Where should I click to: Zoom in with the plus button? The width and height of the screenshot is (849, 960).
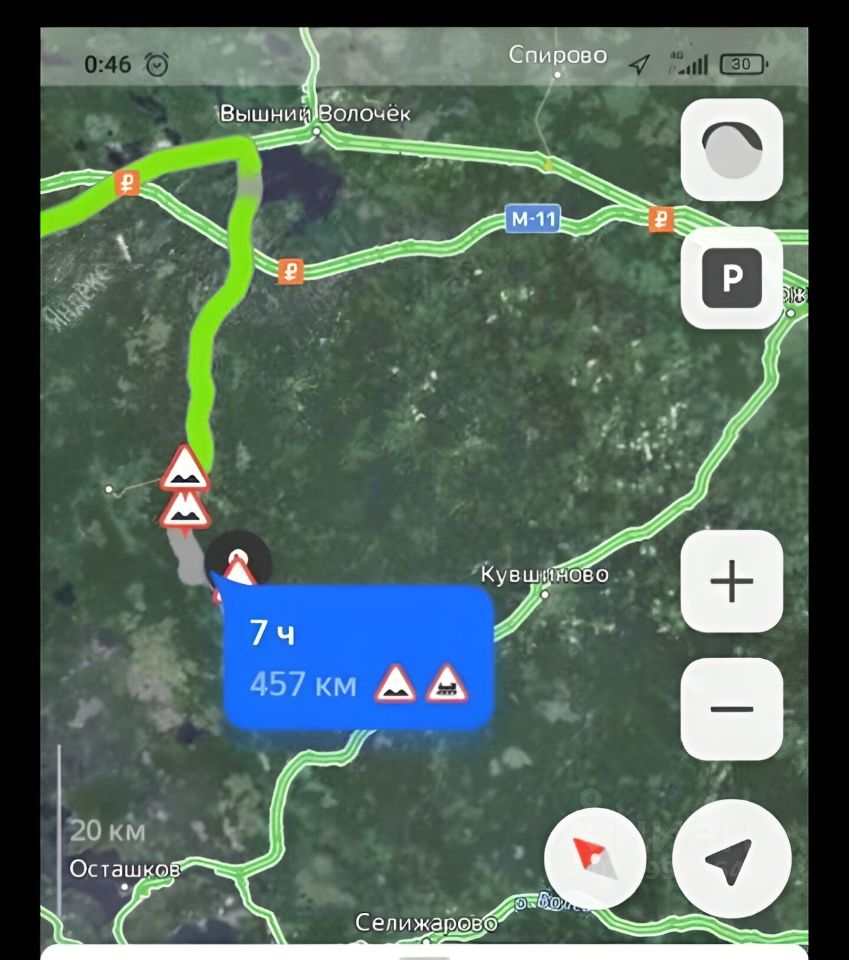732,581
